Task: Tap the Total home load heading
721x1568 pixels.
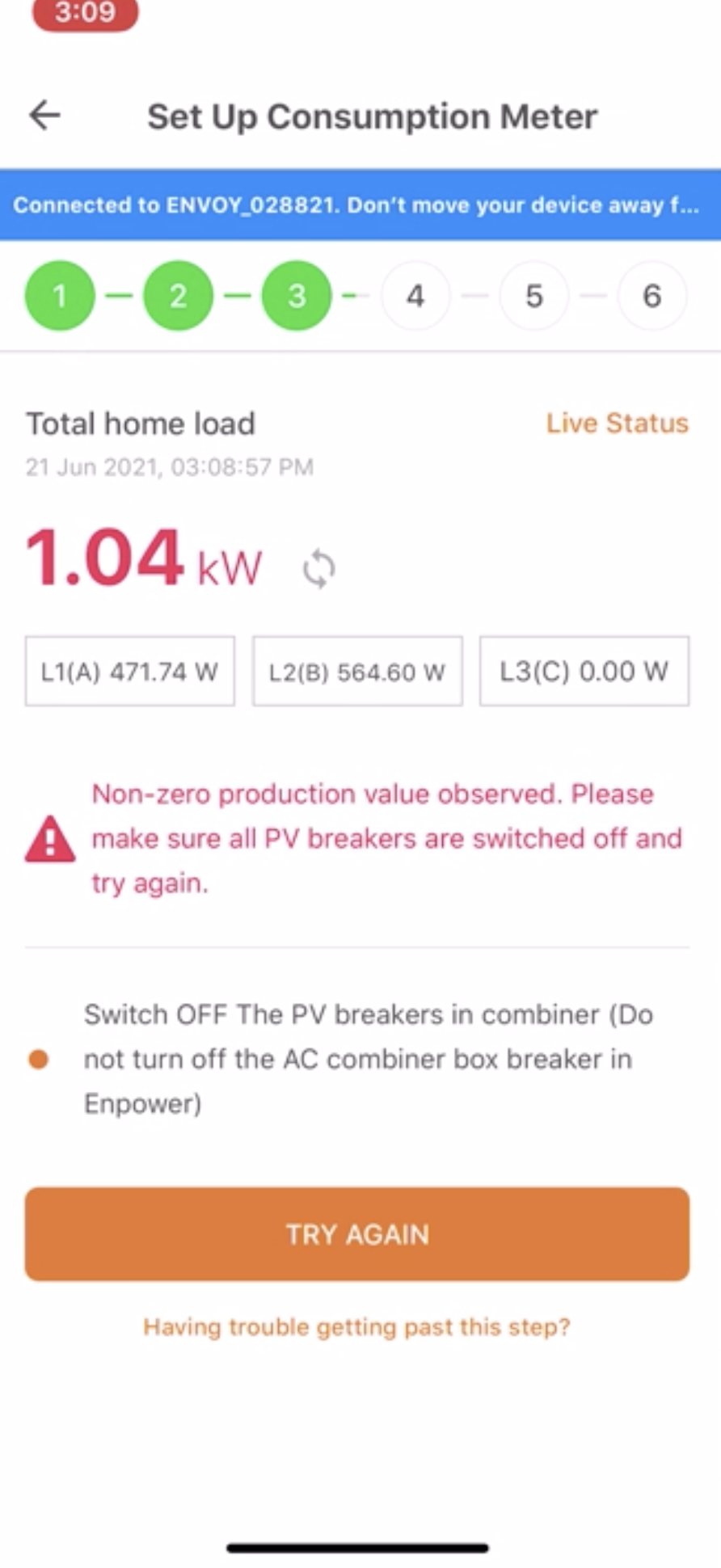Action: [x=141, y=423]
